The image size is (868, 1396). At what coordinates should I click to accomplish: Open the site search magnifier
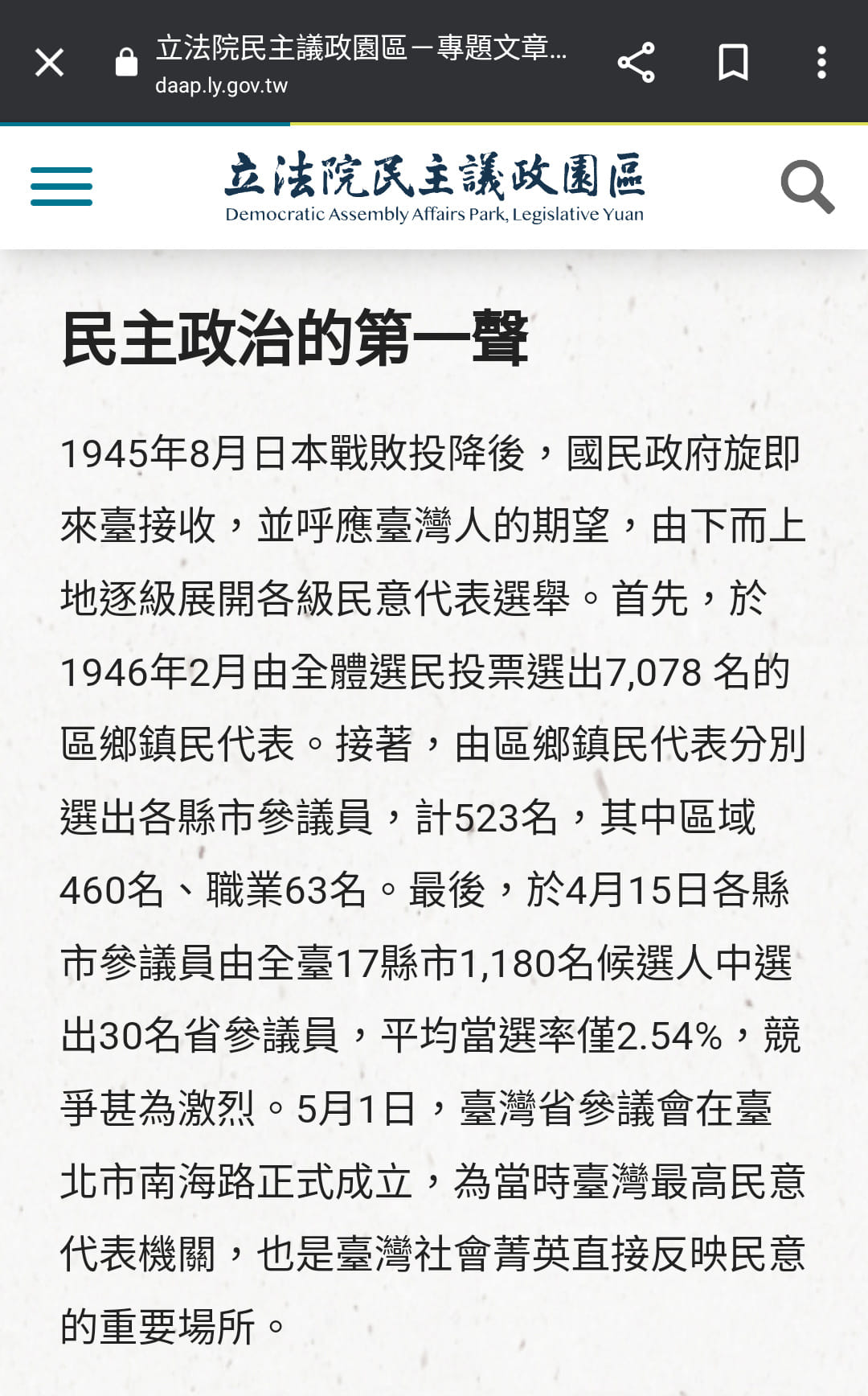(808, 187)
